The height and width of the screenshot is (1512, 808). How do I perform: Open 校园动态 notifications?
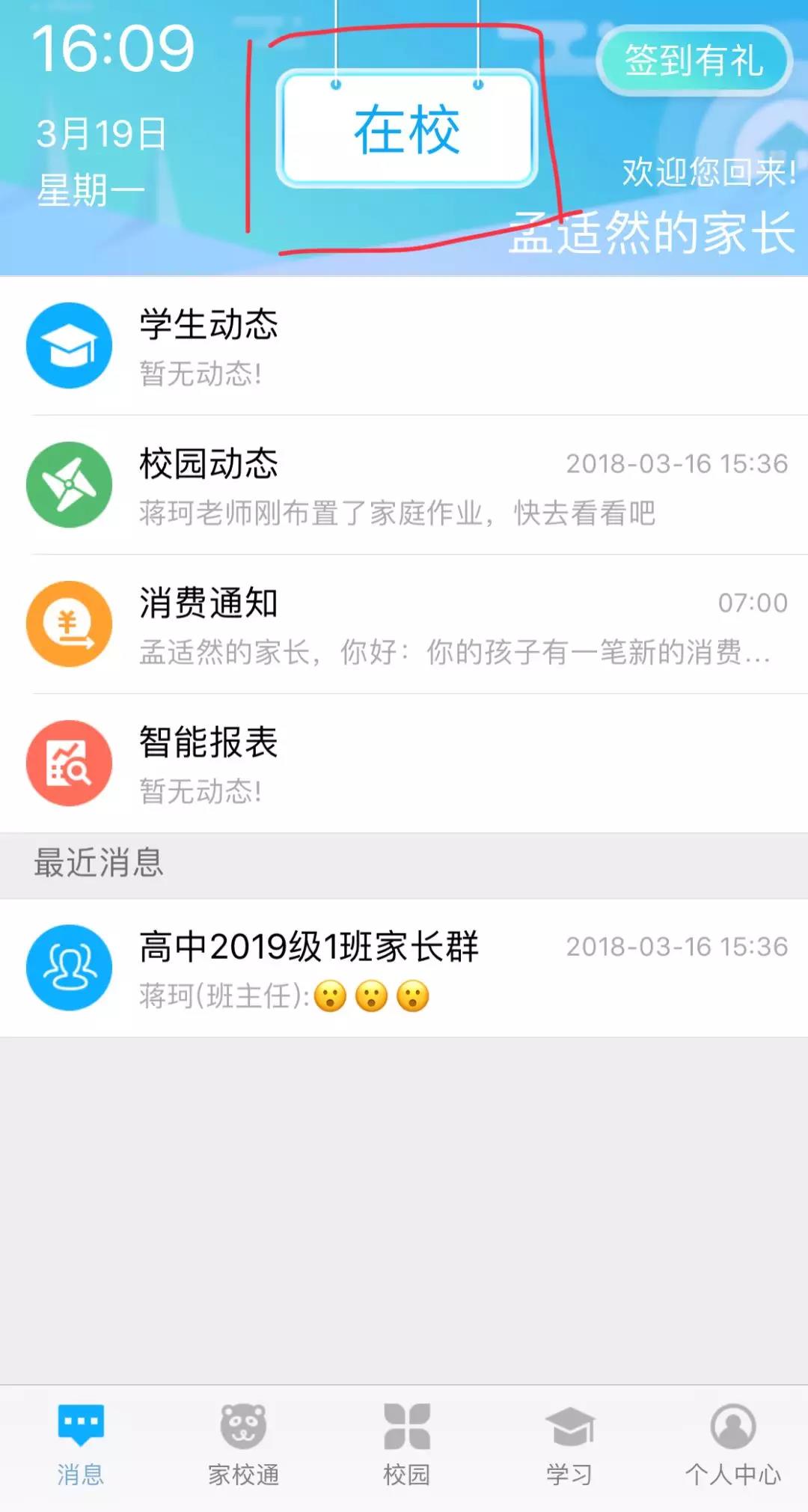coord(404,485)
